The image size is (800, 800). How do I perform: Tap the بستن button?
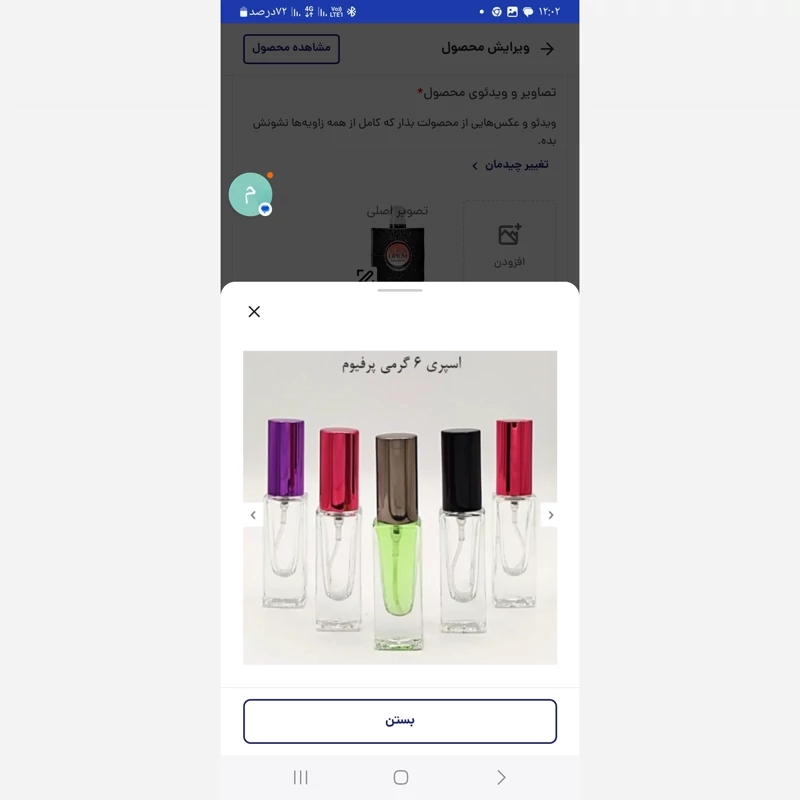click(x=400, y=721)
